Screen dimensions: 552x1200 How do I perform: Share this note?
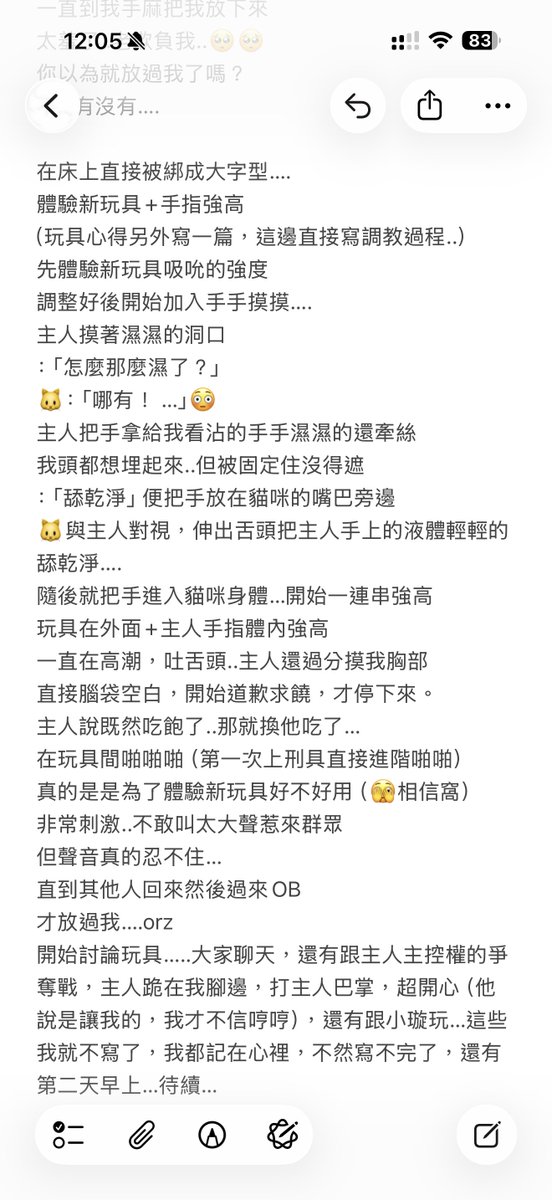point(429,106)
